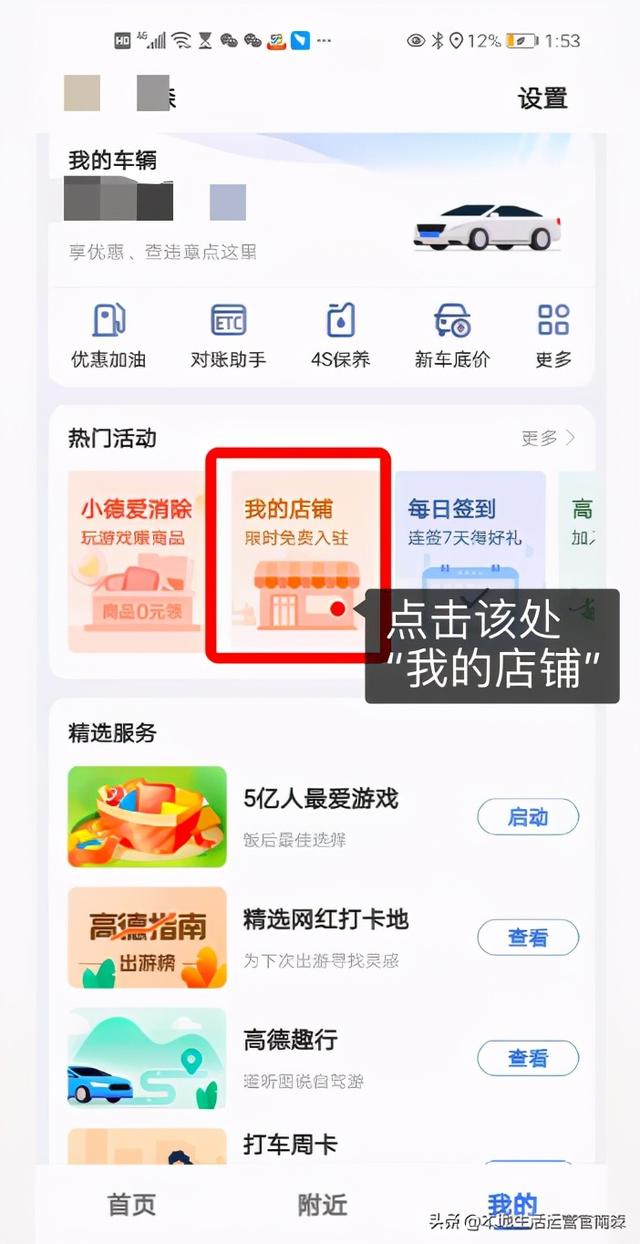Screen dimensions: 640x1244
Task: Tap 启动 for 5亿人最爱游戏
Action: pyautogui.click(x=528, y=817)
